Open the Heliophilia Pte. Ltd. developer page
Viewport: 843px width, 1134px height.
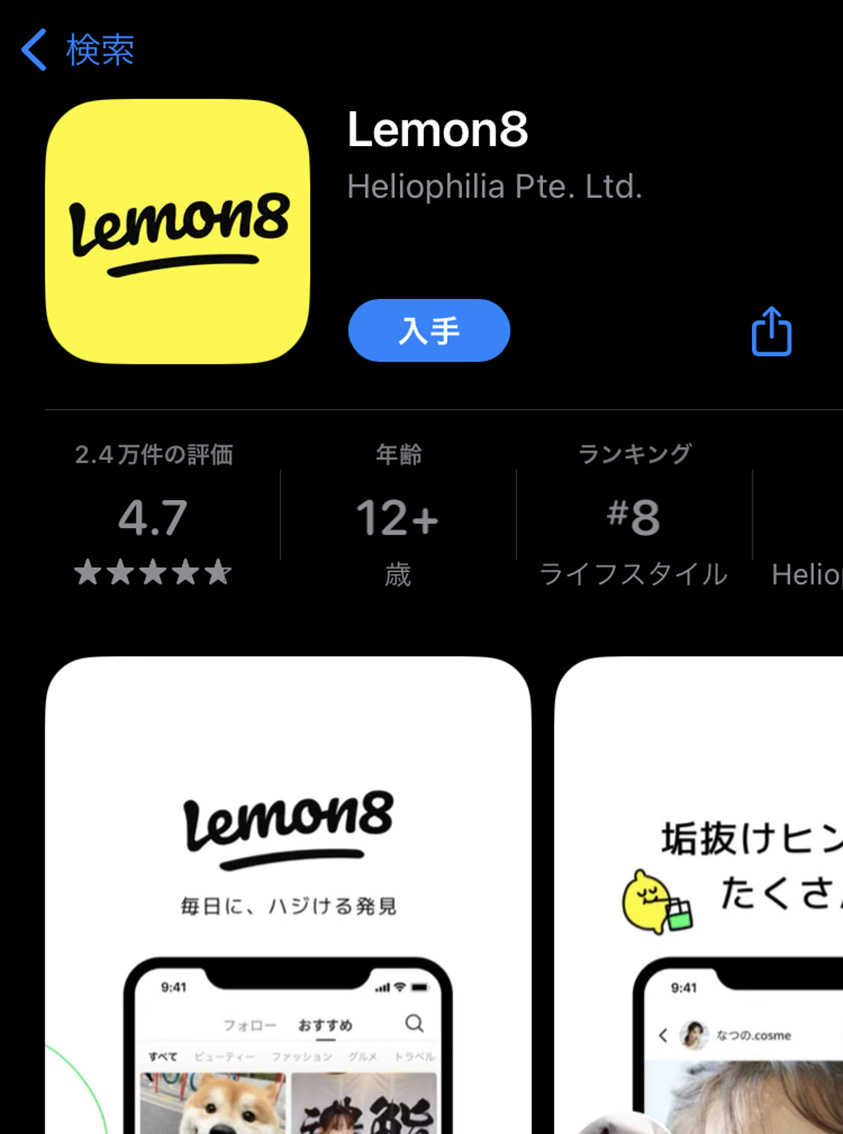(x=494, y=187)
